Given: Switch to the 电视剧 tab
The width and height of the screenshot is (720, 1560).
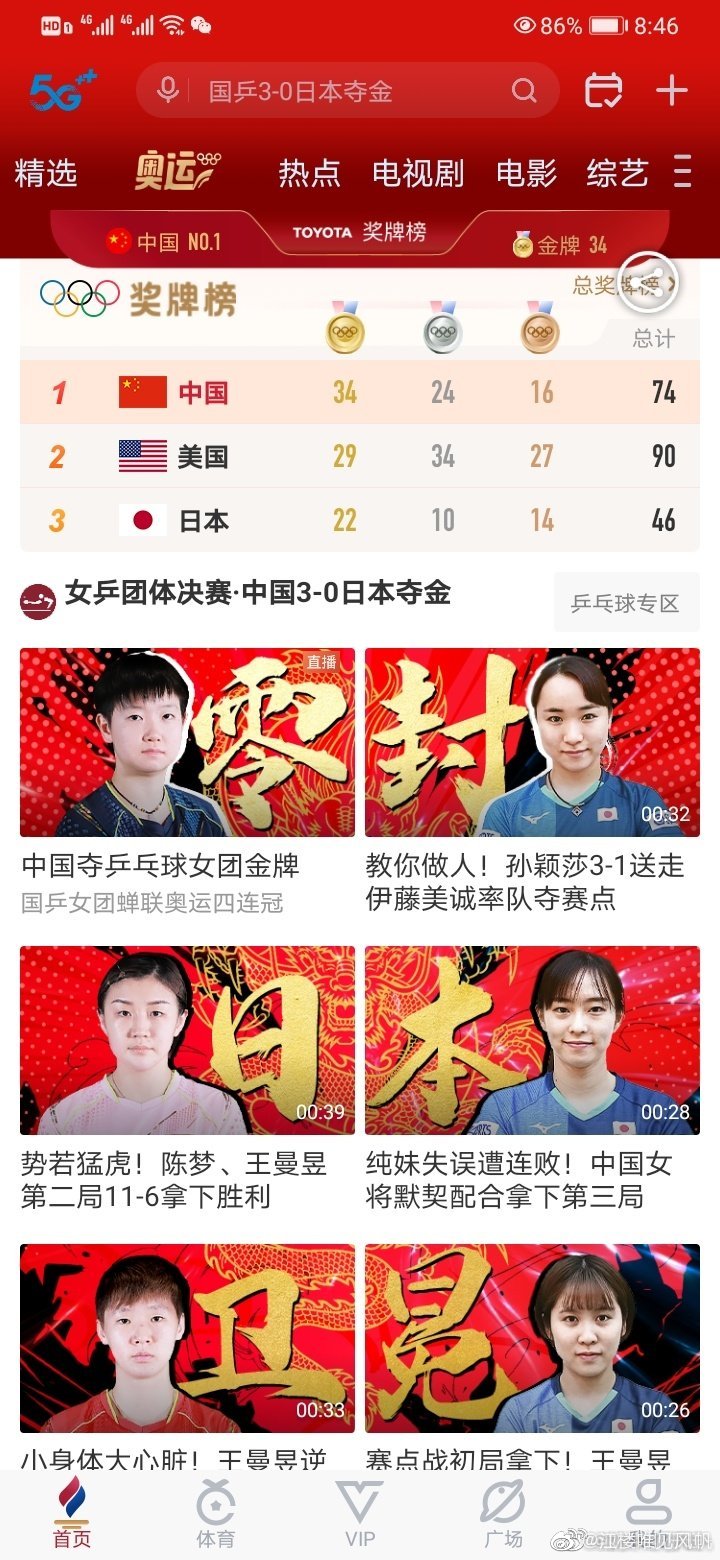Looking at the screenshot, I should pyautogui.click(x=418, y=173).
